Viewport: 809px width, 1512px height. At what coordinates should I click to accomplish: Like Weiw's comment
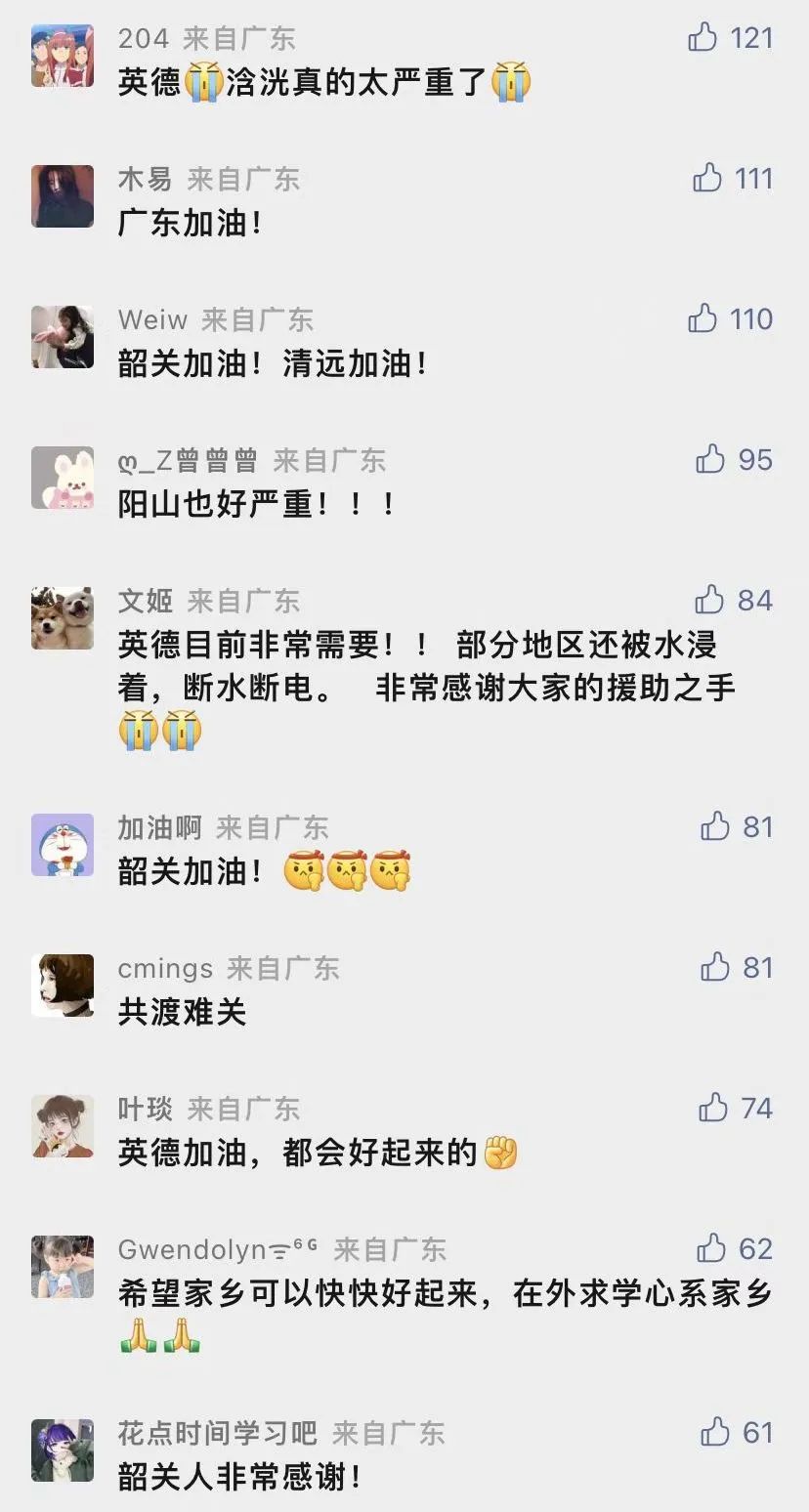[x=703, y=319]
